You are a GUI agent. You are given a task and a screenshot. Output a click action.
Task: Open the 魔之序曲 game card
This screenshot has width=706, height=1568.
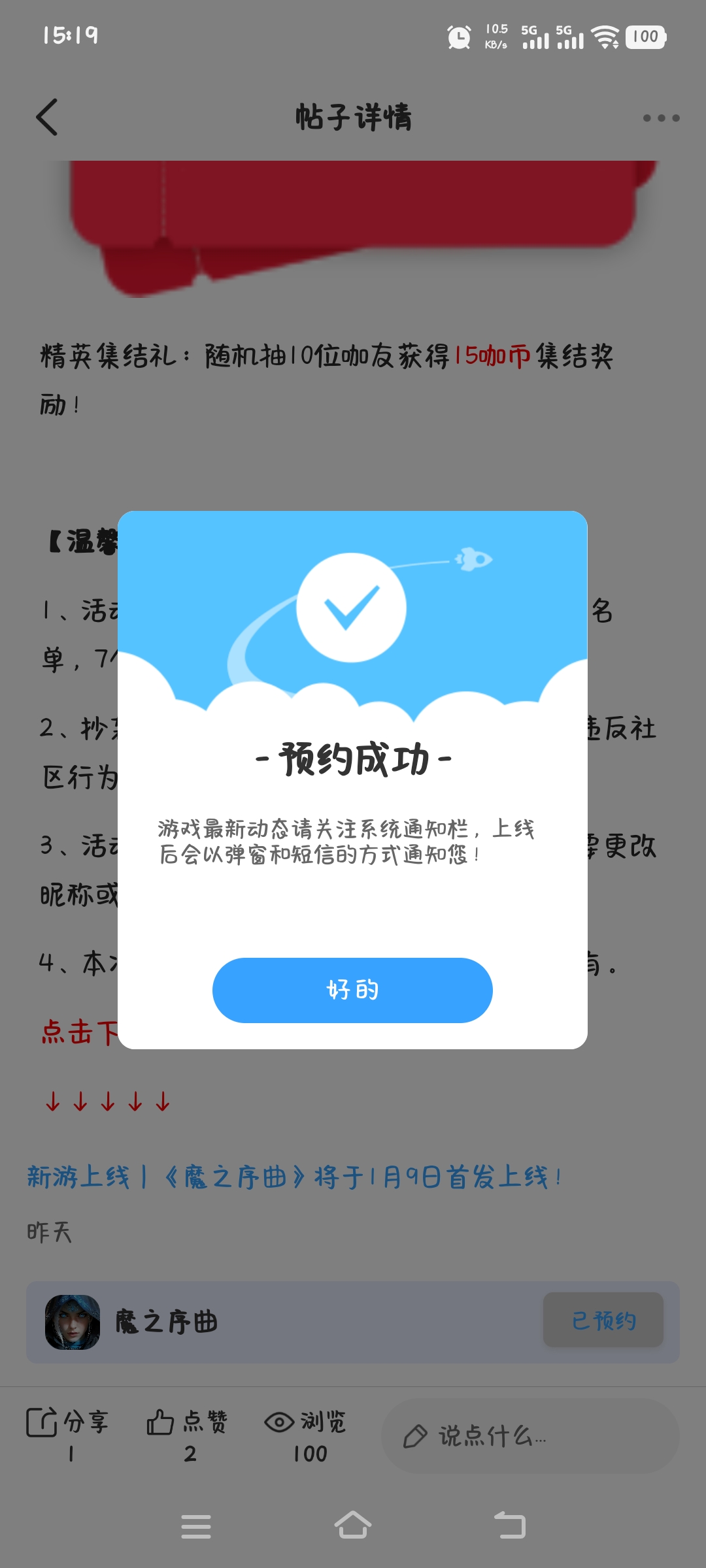pyautogui.click(x=261, y=1322)
